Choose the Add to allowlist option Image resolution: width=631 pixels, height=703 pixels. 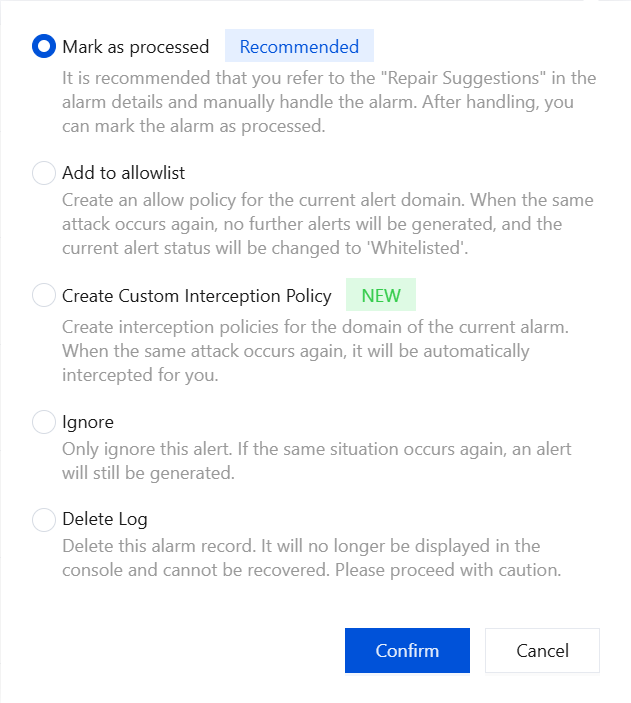point(44,173)
